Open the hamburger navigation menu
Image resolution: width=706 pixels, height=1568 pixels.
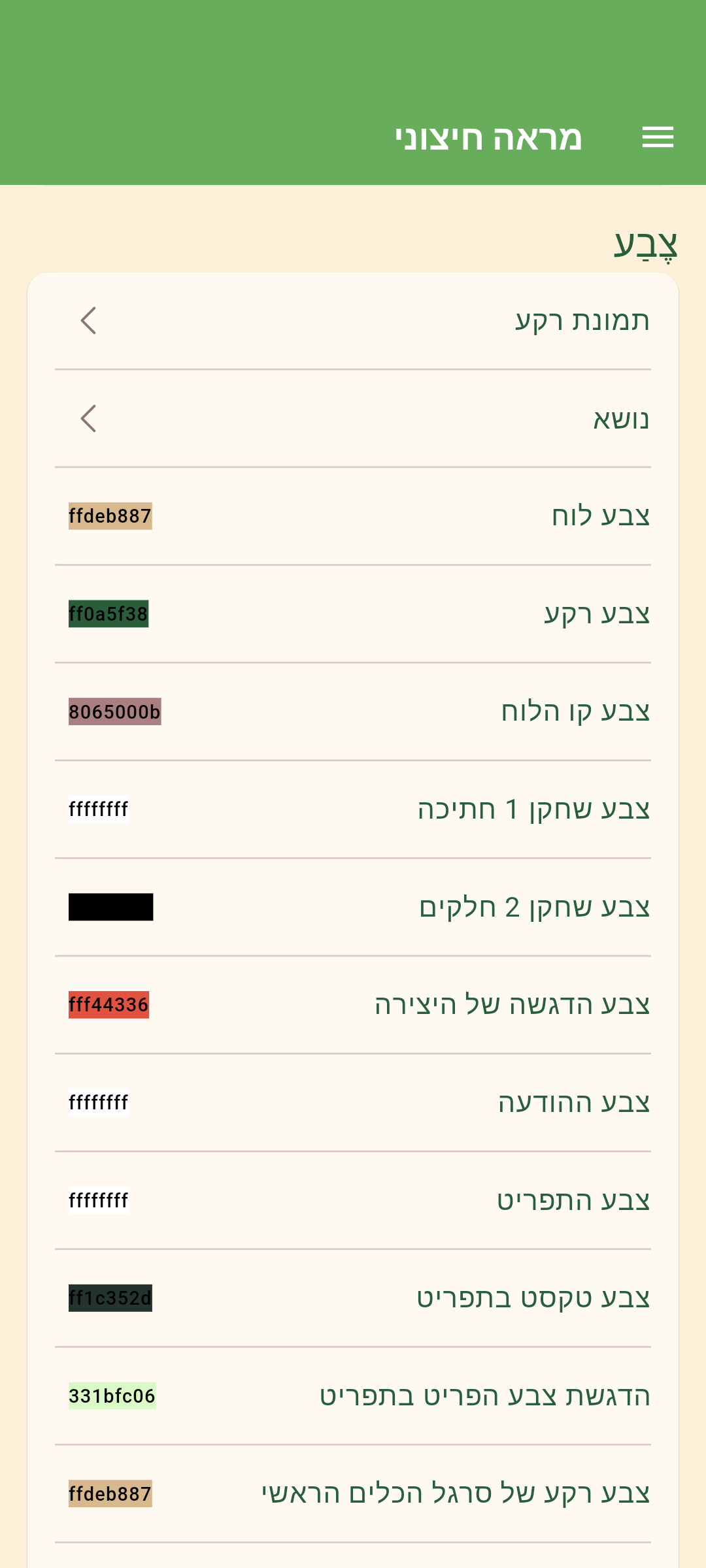(658, 137)
